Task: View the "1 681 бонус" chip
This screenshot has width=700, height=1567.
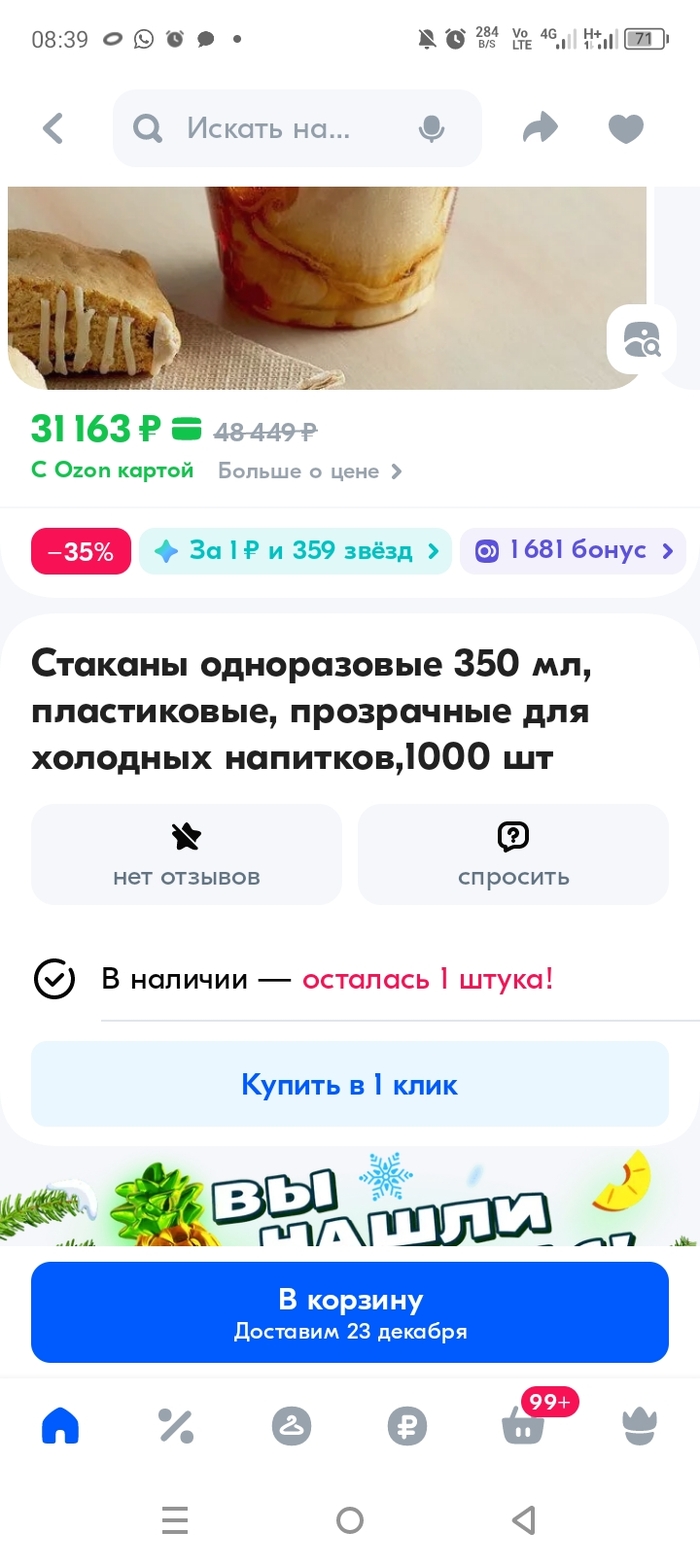Action: point(573,551)
